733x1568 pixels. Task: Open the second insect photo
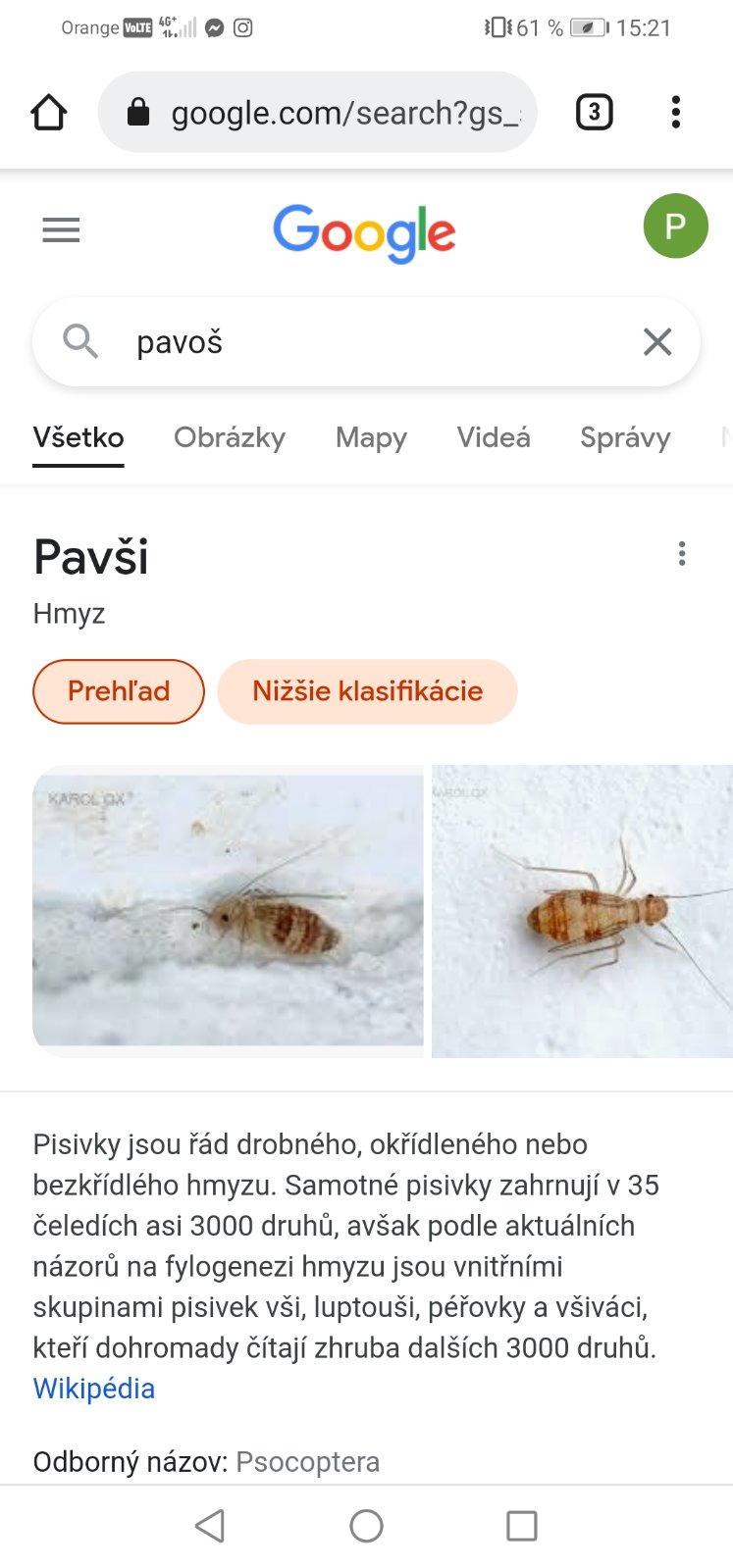[x=582, y=910]
